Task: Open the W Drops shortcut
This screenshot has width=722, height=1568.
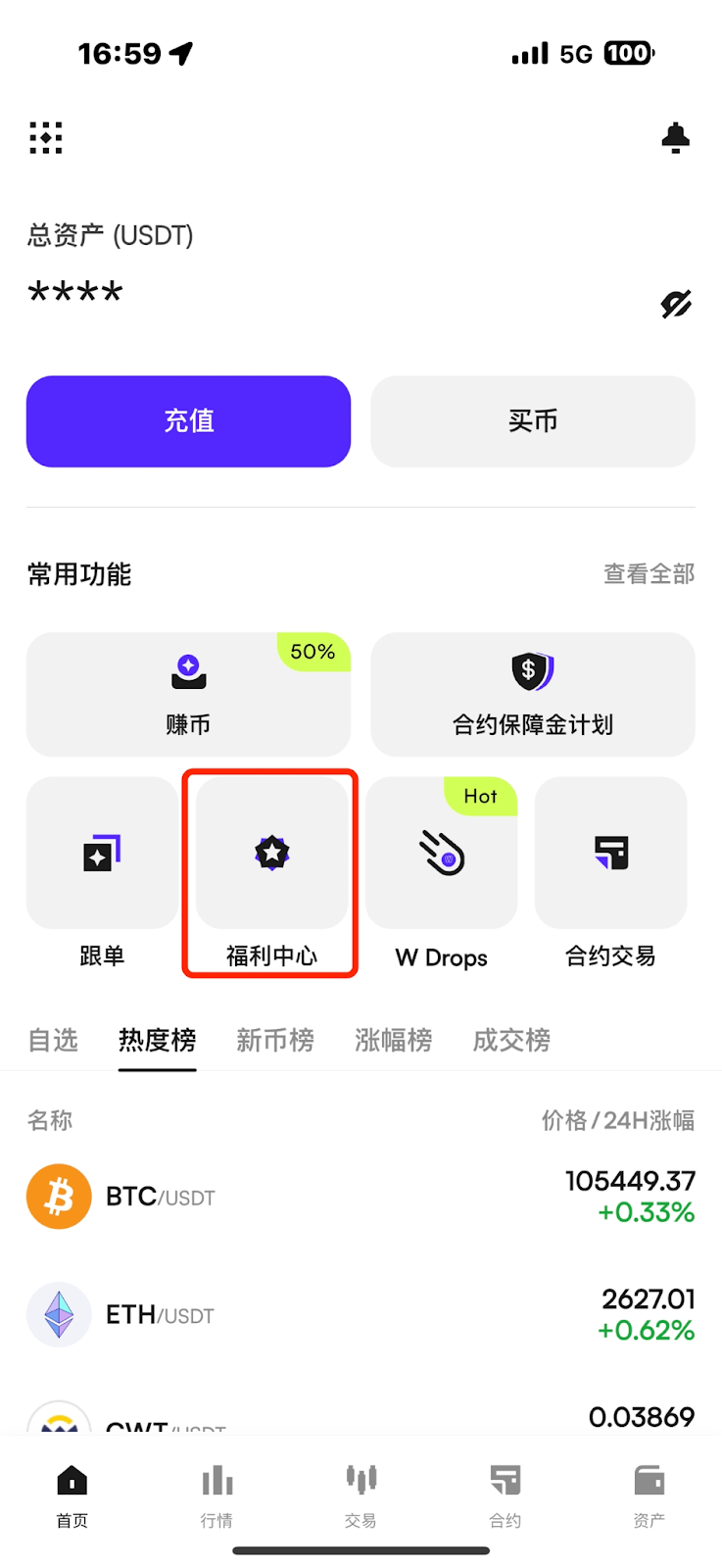Action: click(441, 872)
